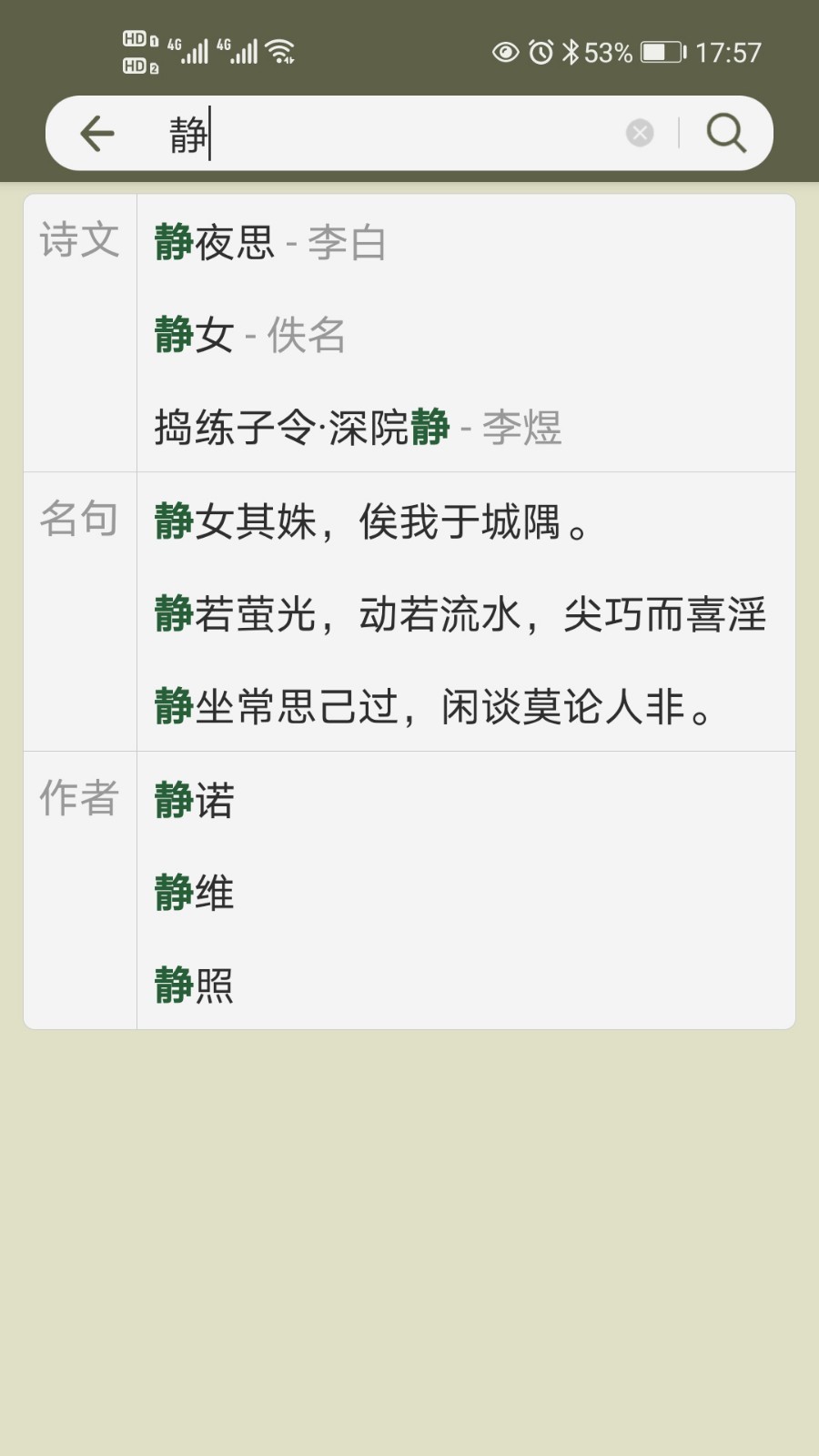Focus the search field containing 静

391,134
